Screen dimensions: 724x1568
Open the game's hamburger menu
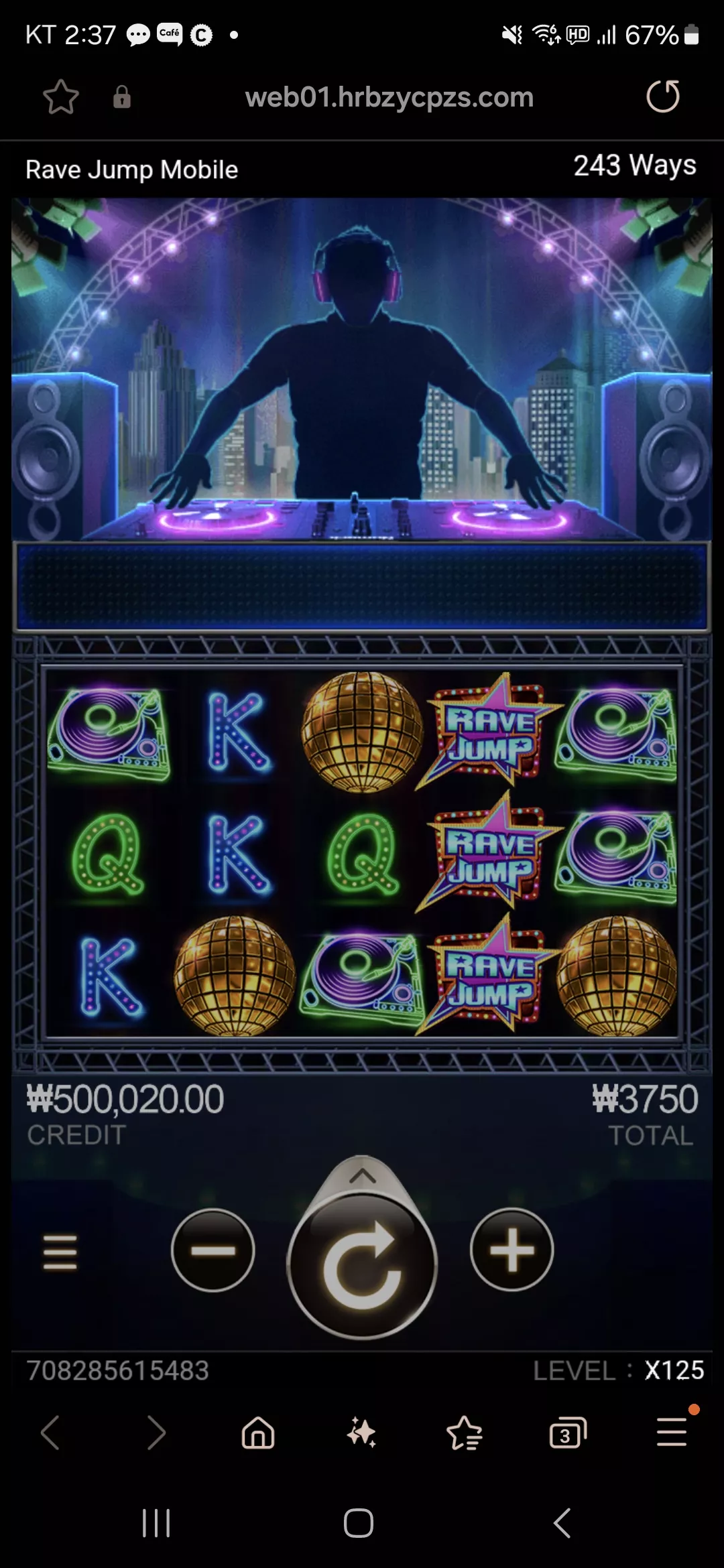60,1252
